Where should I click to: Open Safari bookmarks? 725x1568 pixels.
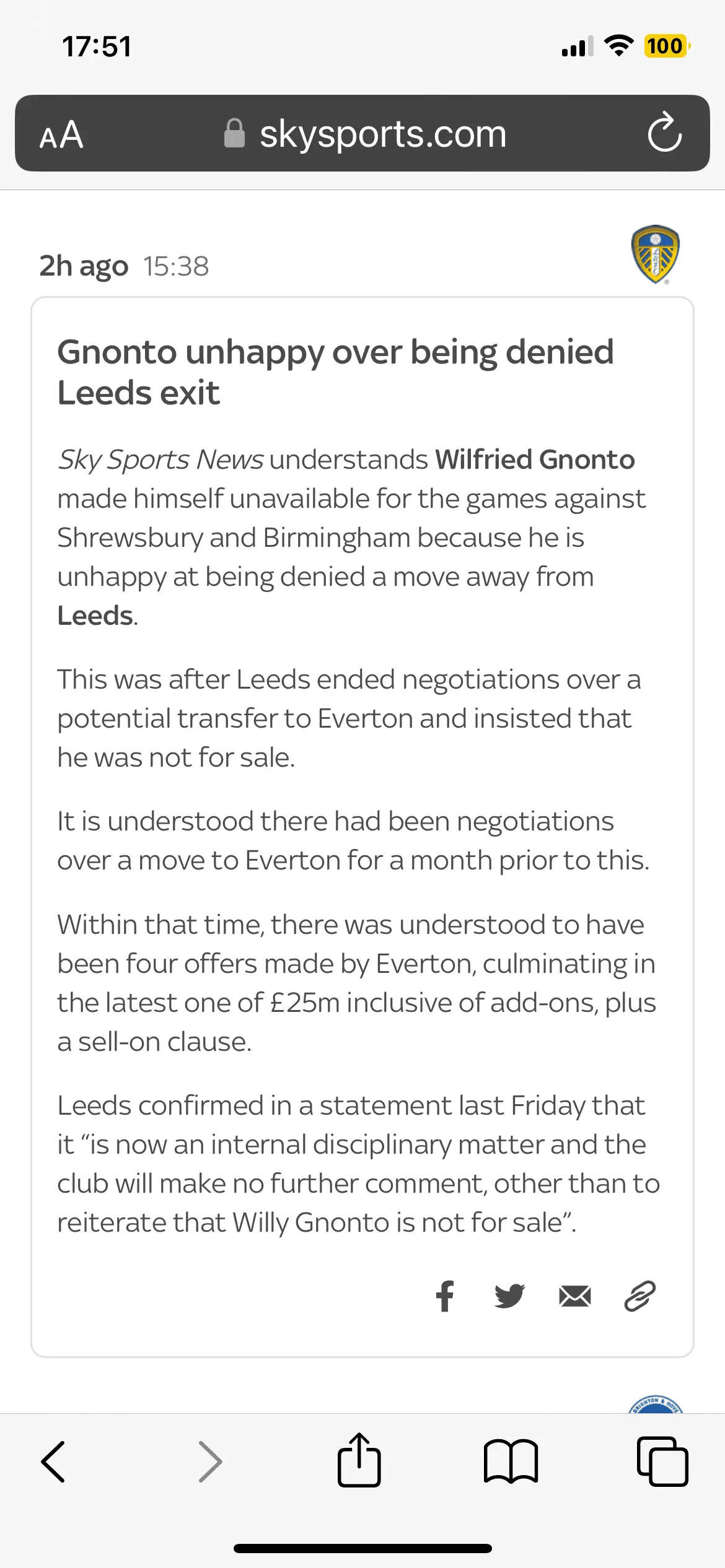coord(511,1461)
